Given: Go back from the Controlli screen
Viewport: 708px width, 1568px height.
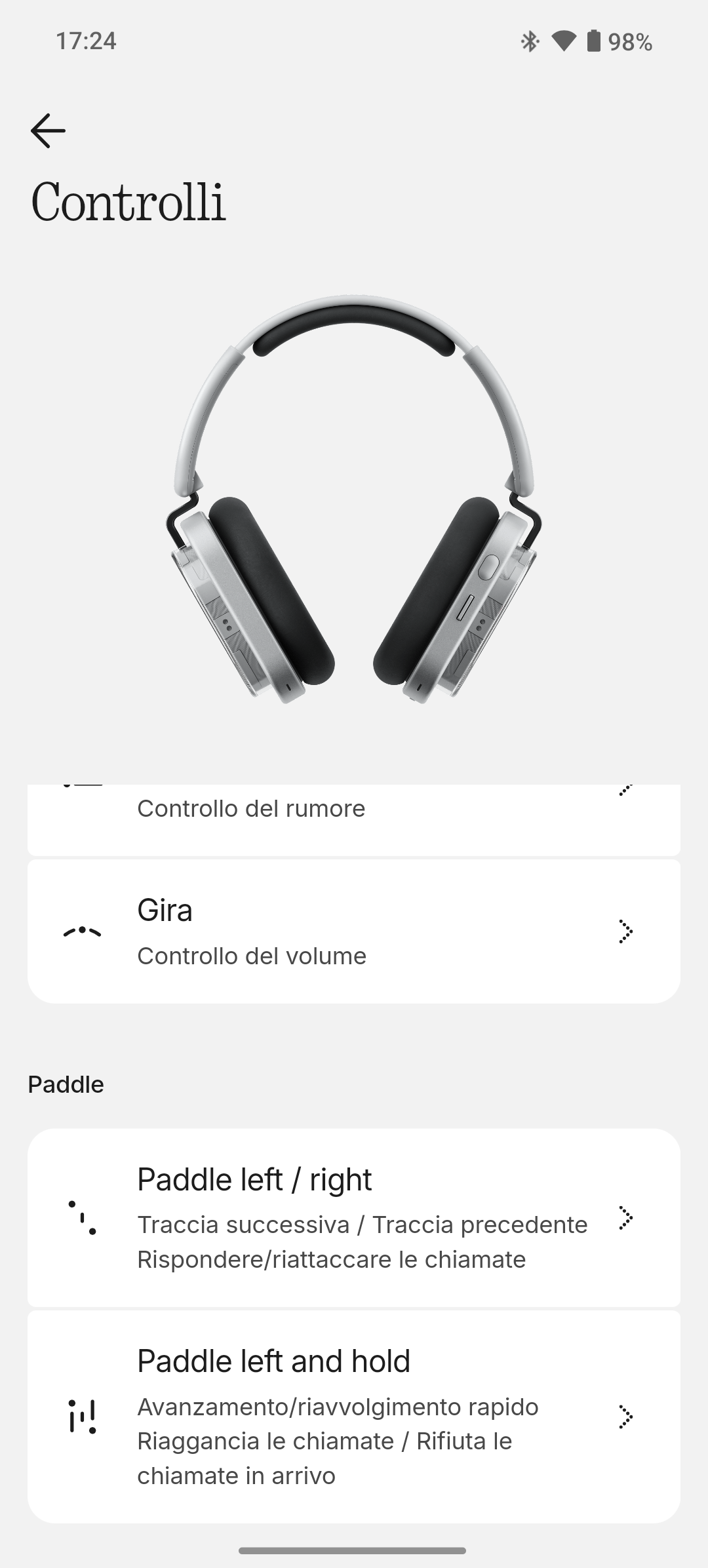Looking at the screenshot, I should 49,130.
